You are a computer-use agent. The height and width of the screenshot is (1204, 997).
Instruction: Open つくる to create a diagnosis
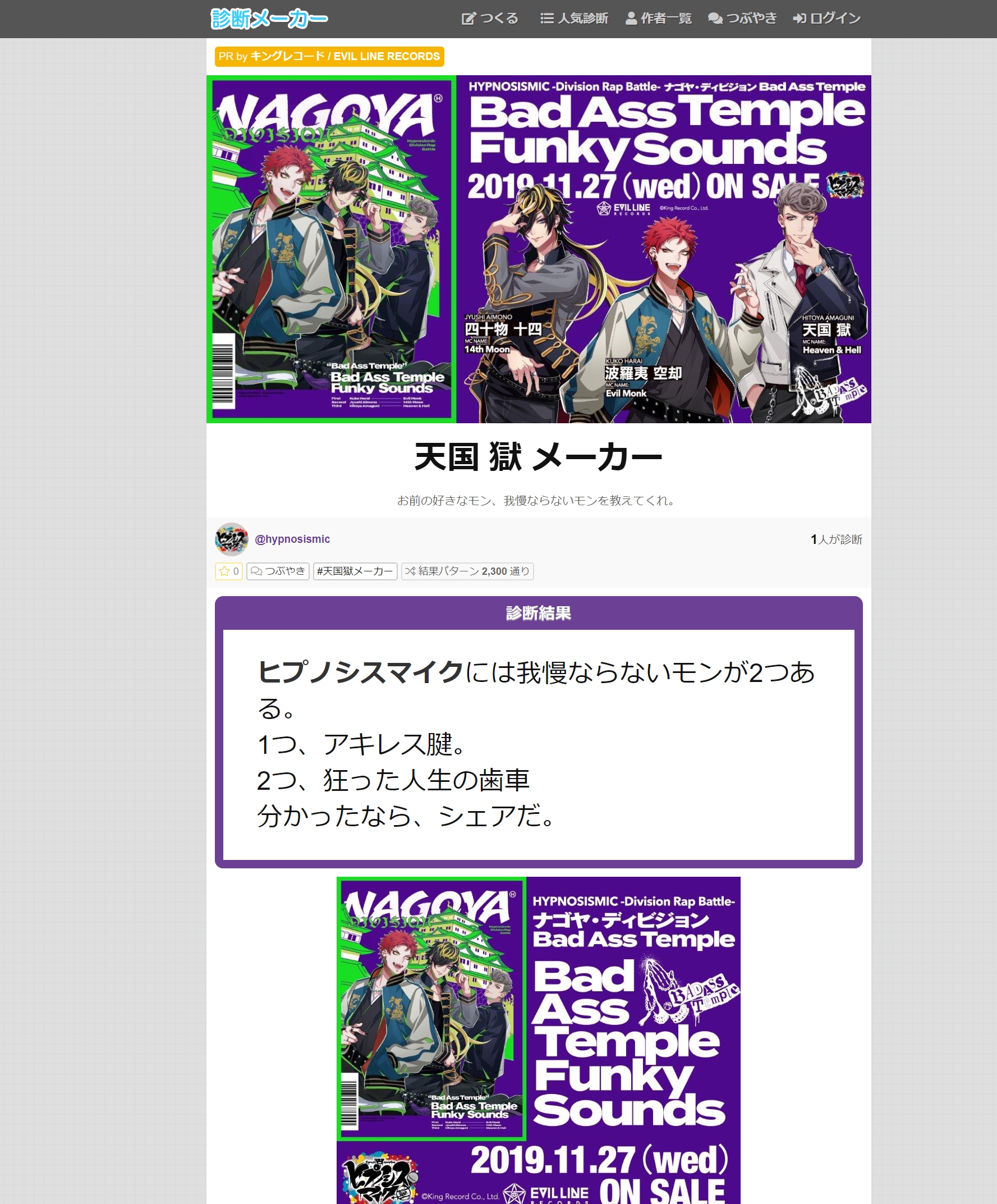(490, 19)
